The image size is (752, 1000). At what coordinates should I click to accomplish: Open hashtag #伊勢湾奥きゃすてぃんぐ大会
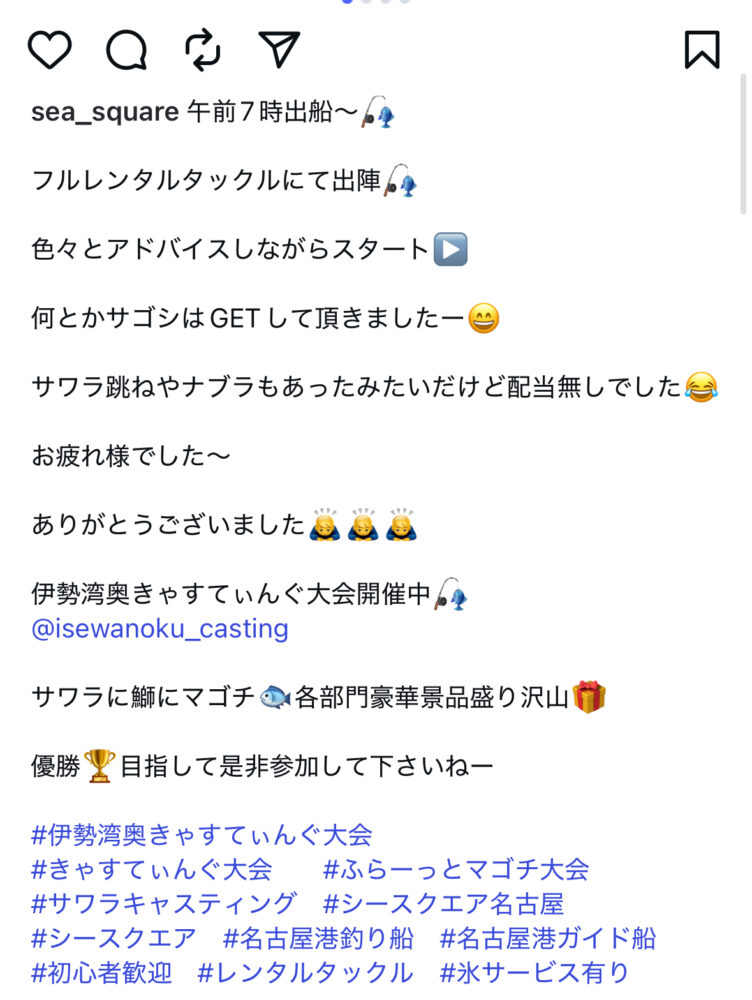202,834
